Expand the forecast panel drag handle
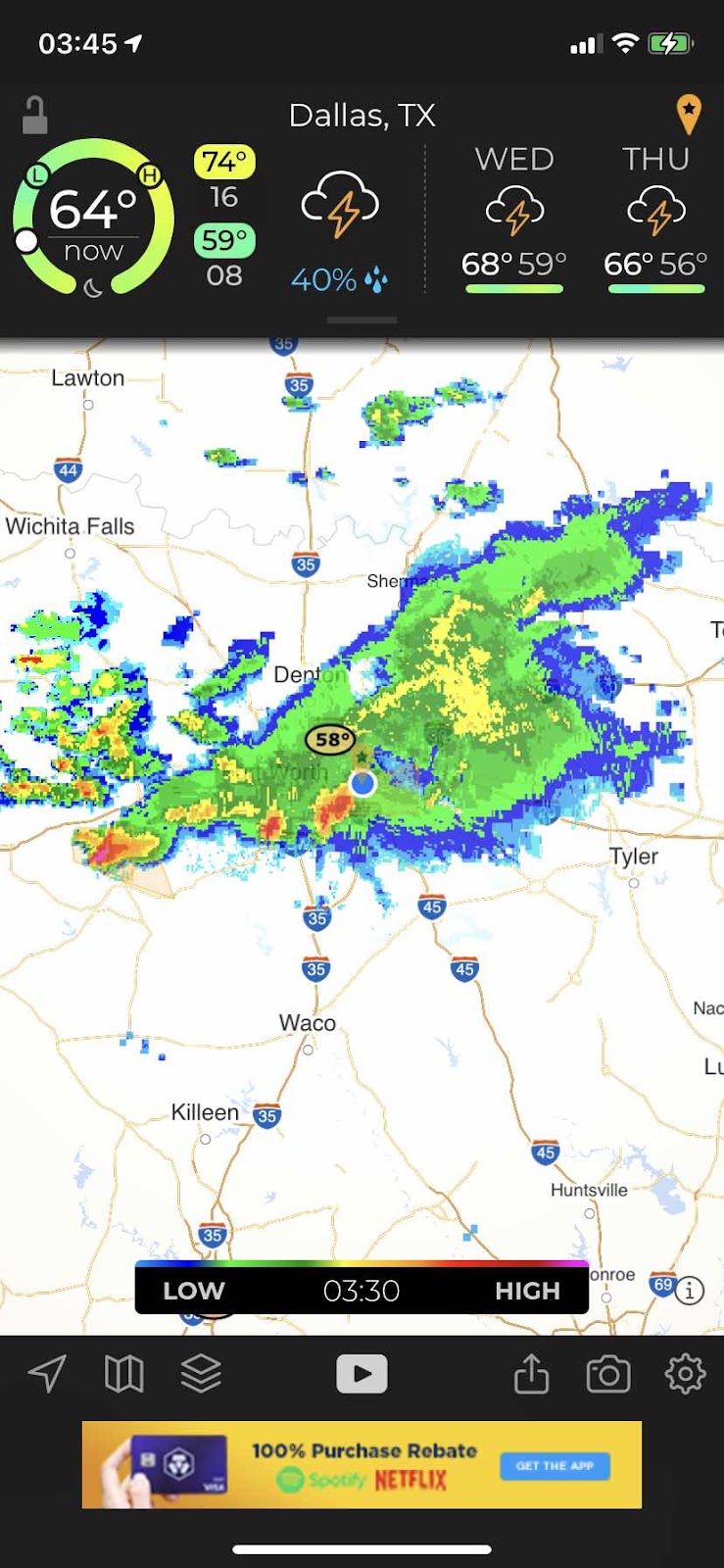 coord(362,320)
